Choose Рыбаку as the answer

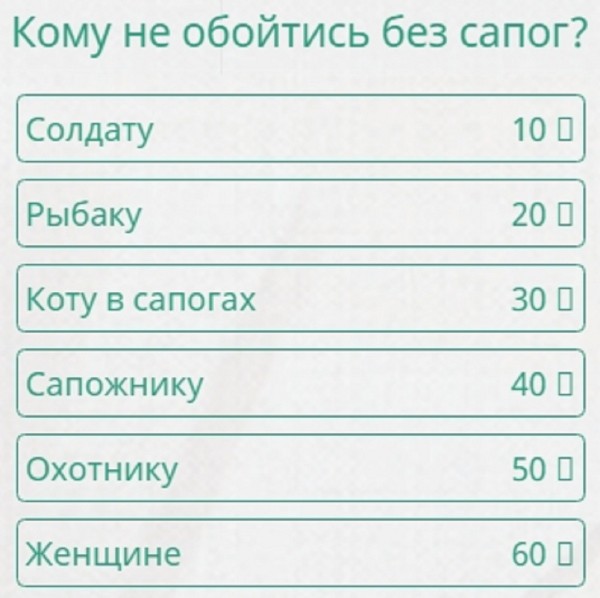(x=300, y=213)
